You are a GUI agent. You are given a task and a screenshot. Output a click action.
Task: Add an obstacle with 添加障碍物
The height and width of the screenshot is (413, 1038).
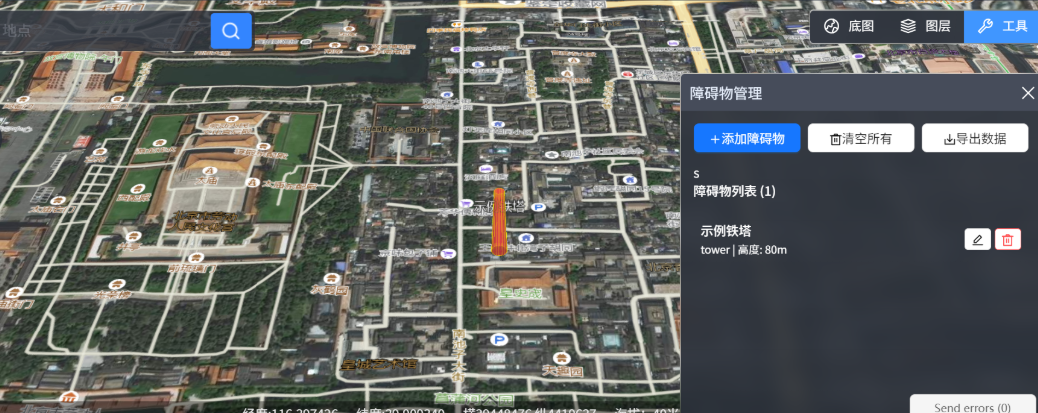coord(747,138)
